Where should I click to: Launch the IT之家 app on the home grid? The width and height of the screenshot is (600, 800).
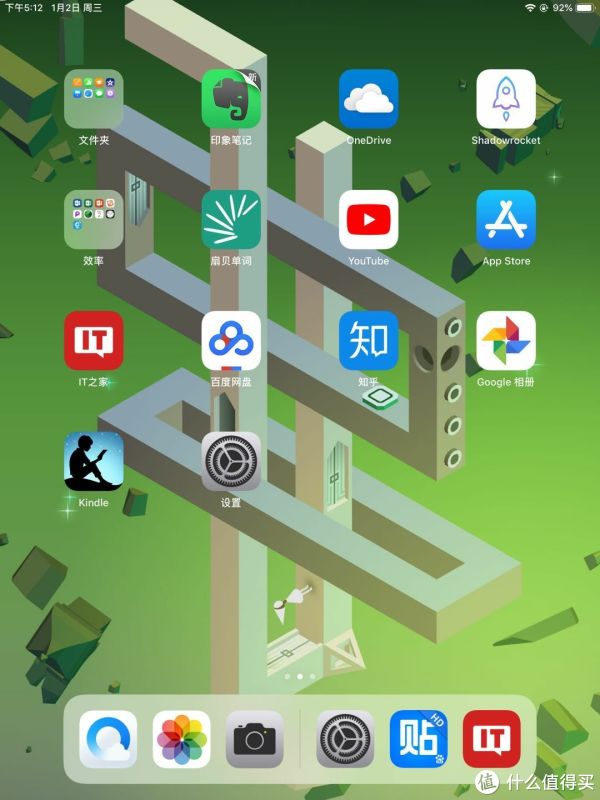[93, 340]
